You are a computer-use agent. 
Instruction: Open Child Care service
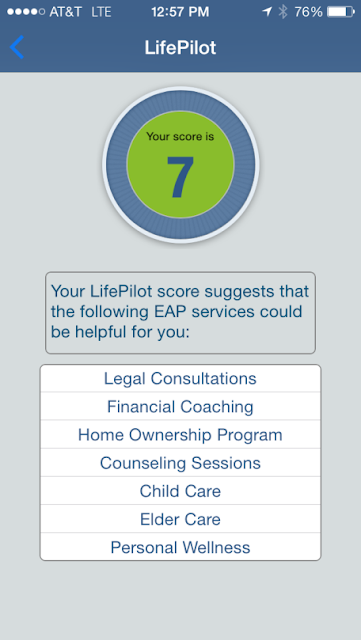[180, 491]
